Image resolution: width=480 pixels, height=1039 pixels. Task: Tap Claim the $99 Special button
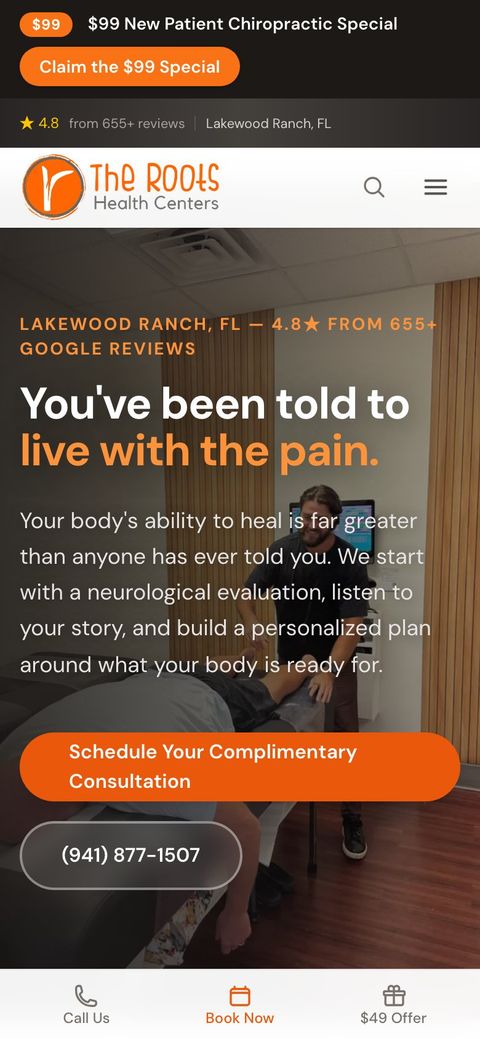[x=129, y=66]
